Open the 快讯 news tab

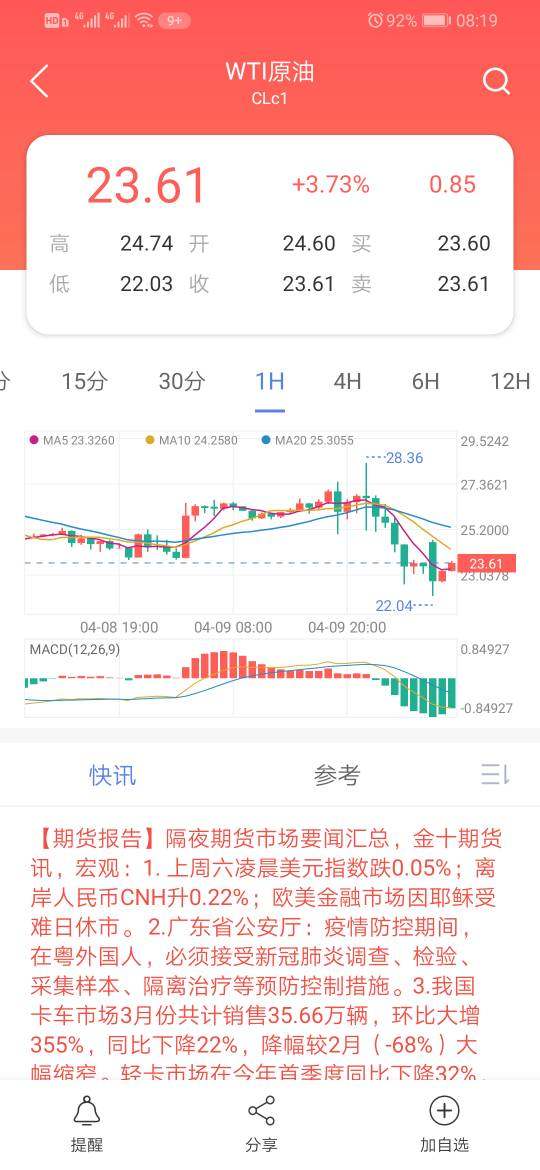point(113,775)
